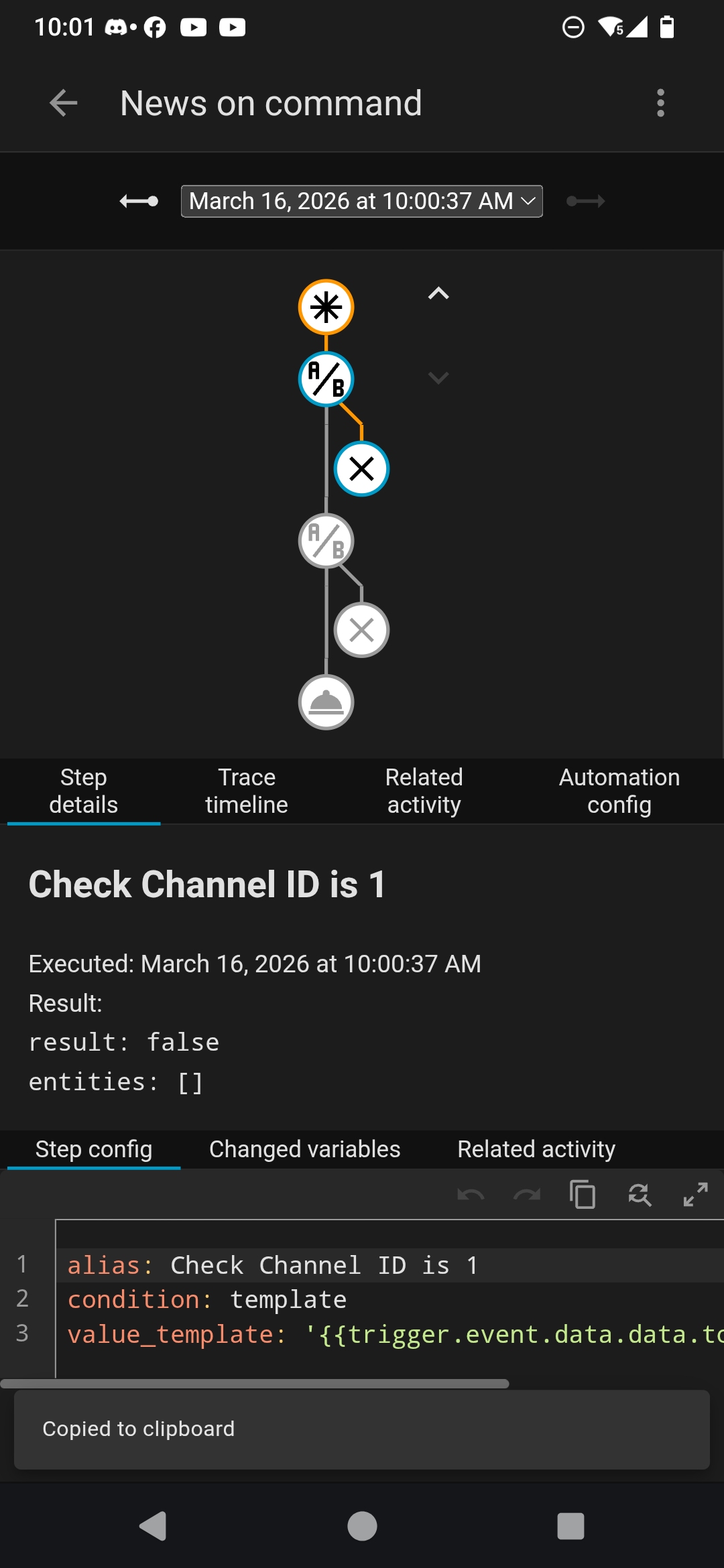The image size is (724, 1568).
Task: Select the grey A/B condition node
Action: pos(326,541)
